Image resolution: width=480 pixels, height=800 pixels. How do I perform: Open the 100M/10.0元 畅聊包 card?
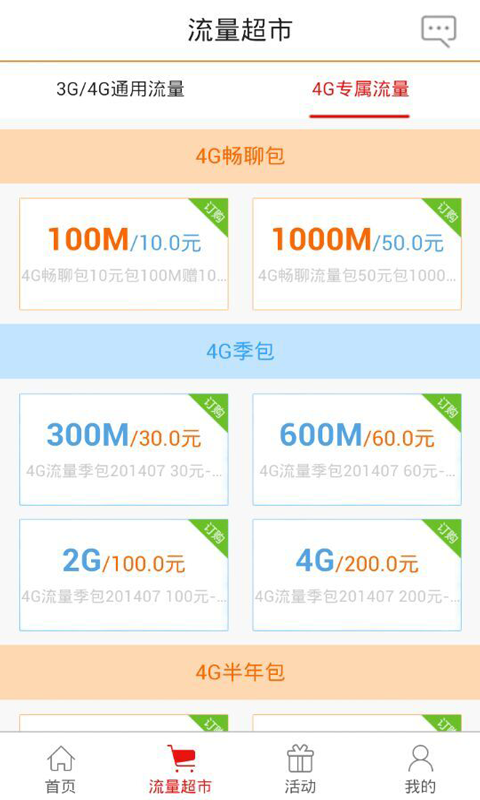[x=124, y=254]
